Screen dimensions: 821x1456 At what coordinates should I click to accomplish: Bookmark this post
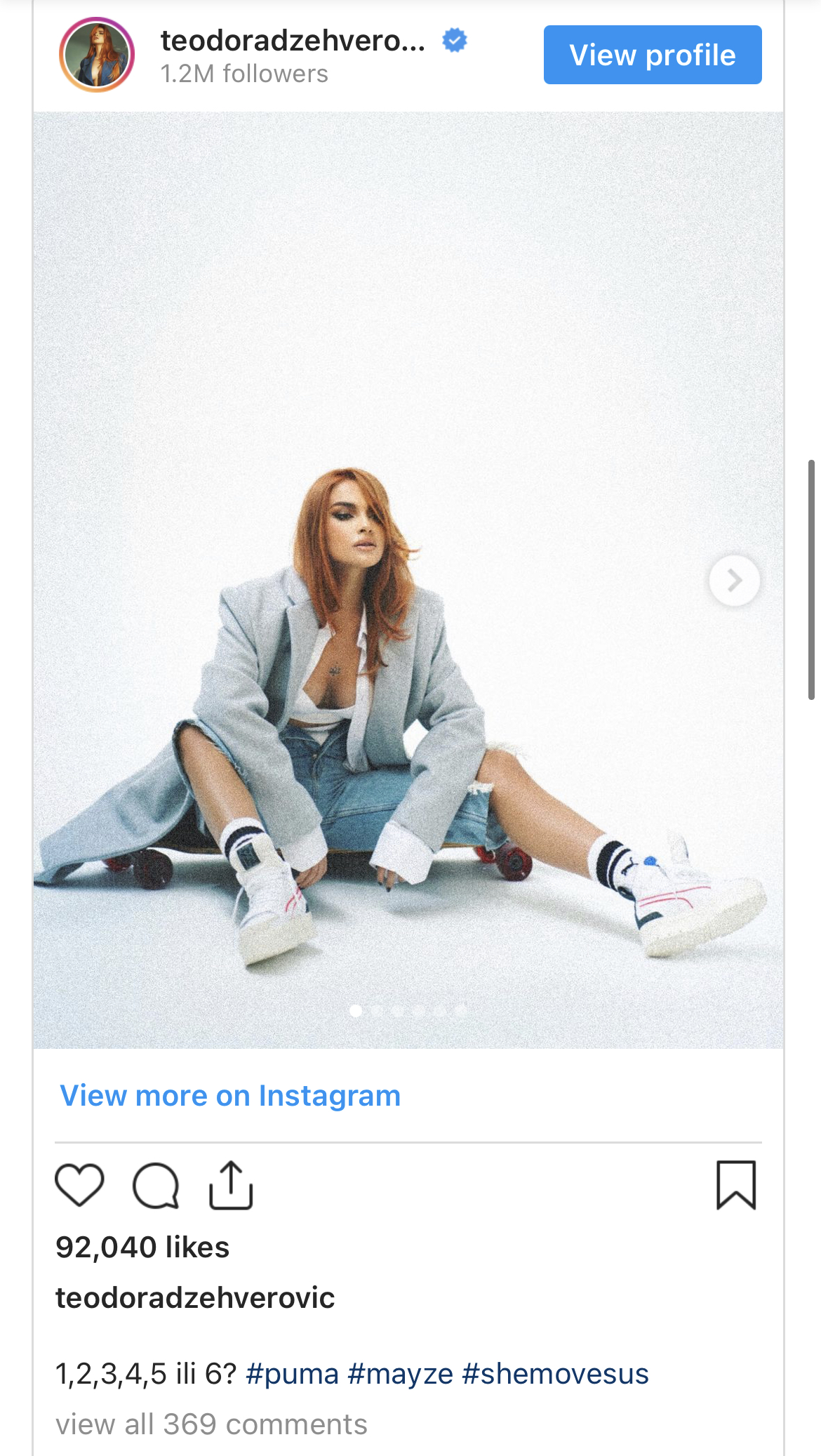pyautogui.click(x=735, y=1185)
